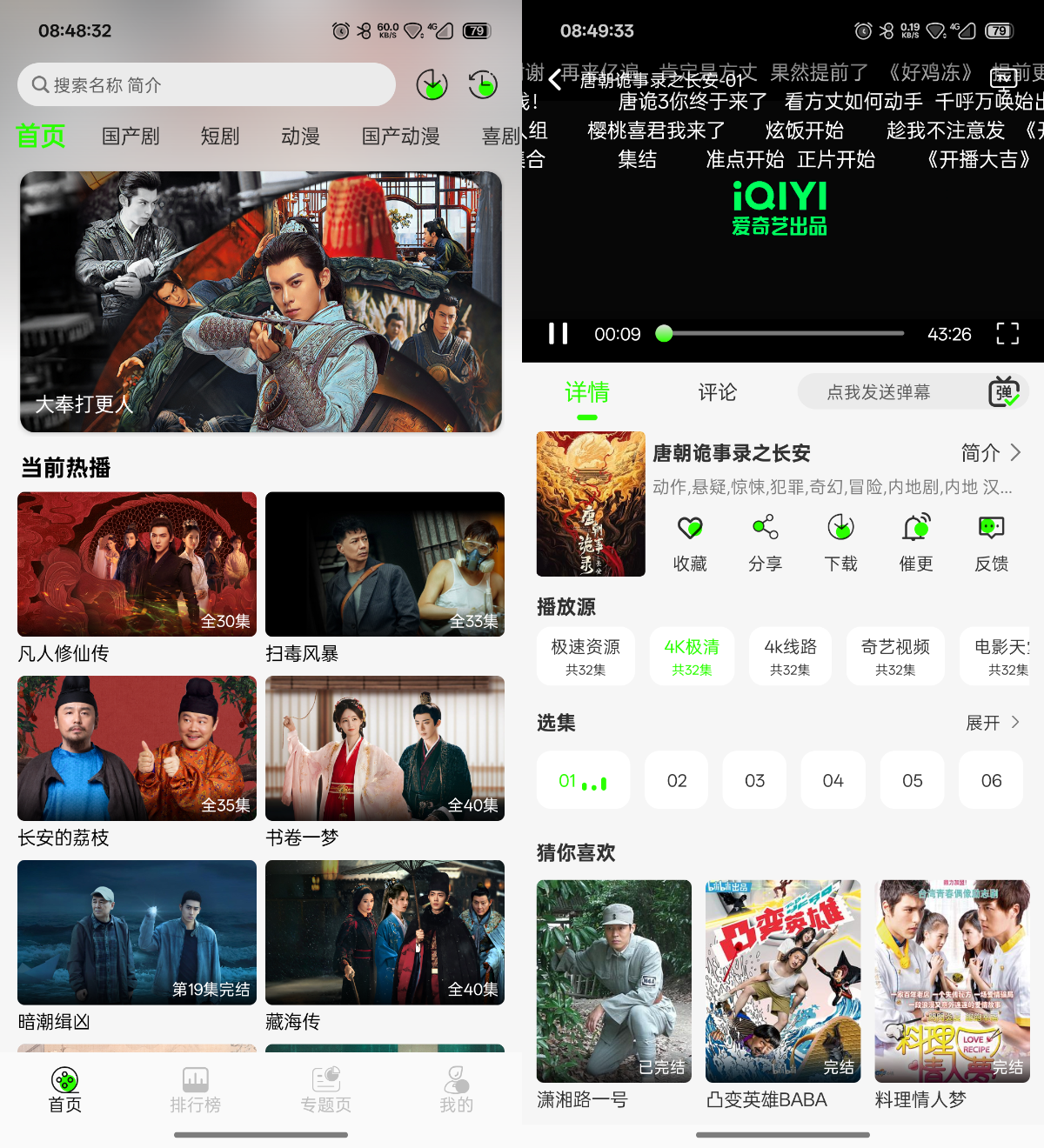
Task: Open the watch history clock icon
Action: [482, 85]
